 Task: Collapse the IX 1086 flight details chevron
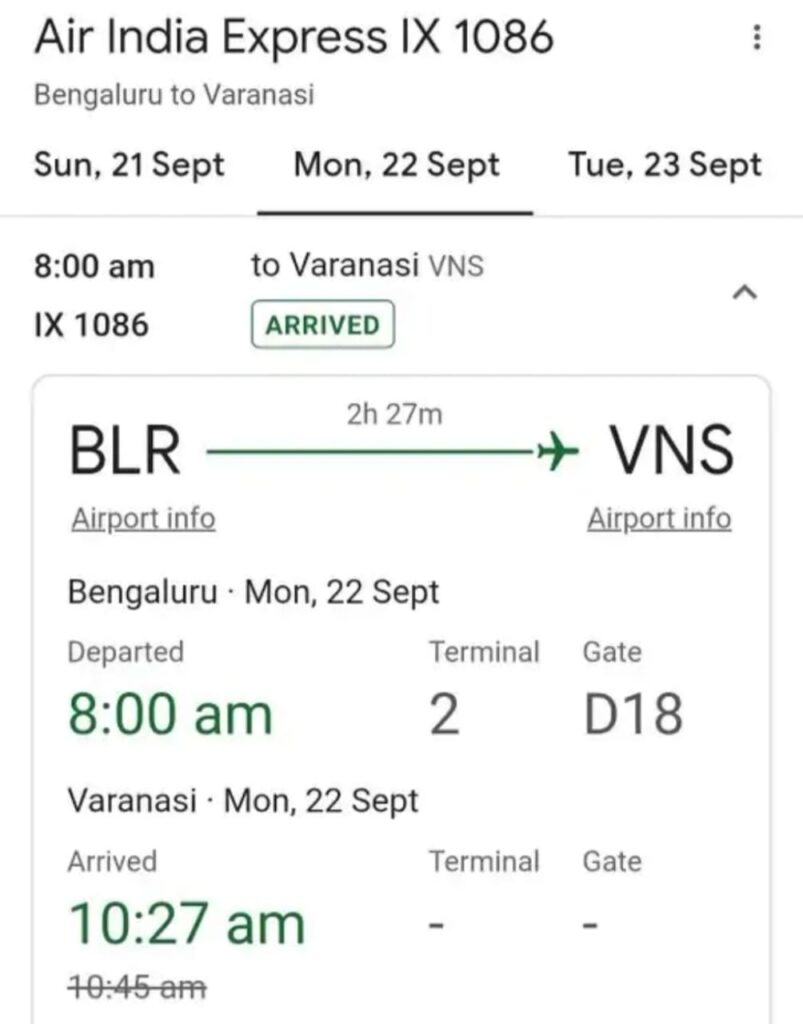point(745,293)
